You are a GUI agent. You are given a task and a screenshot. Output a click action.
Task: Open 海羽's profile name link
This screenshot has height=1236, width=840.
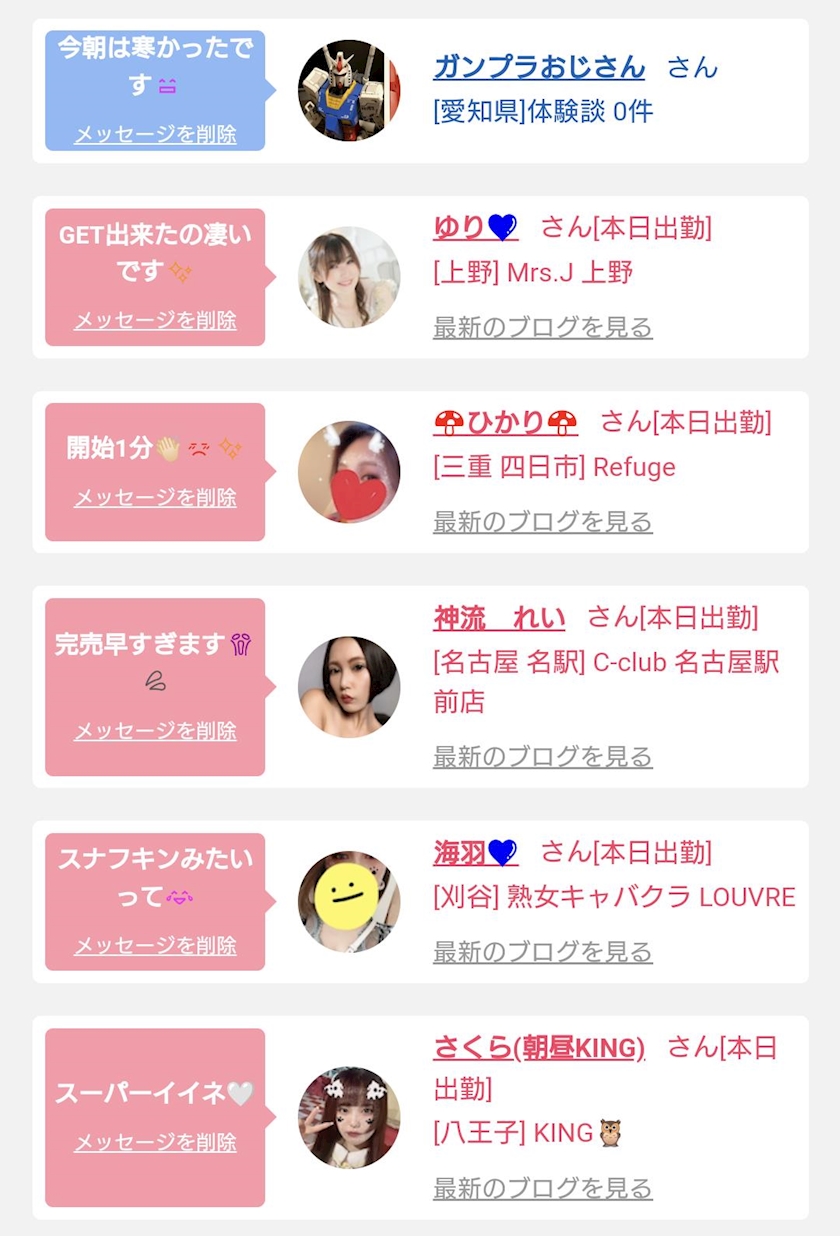pos(475,852)
